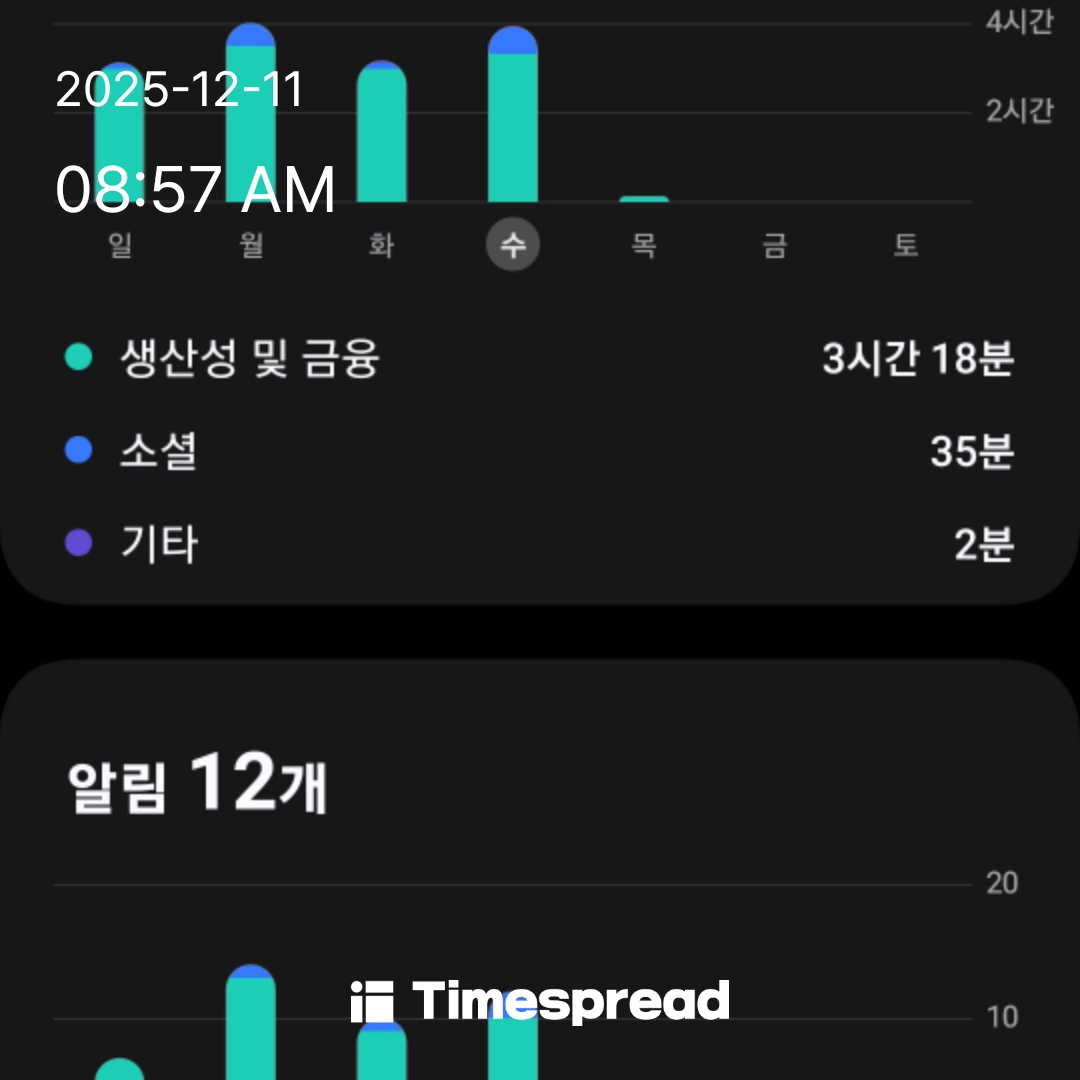Select Monday (월) in the usage chart
The width and height of the screenshot is (1080, 1080).
251,245
